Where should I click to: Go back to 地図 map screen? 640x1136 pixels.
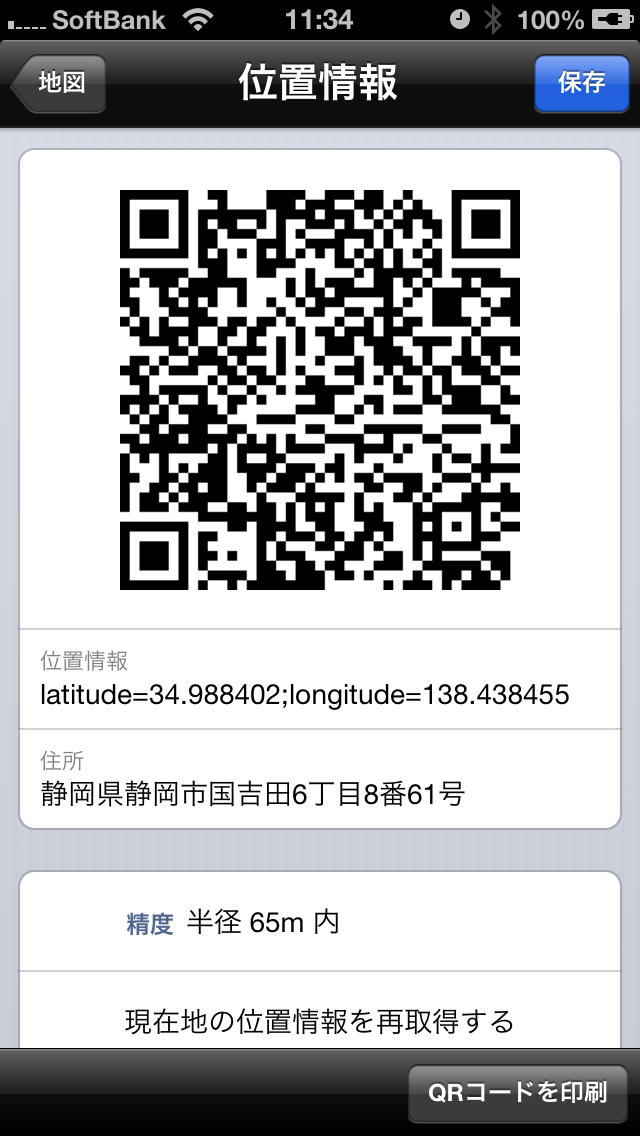[60, 83]
